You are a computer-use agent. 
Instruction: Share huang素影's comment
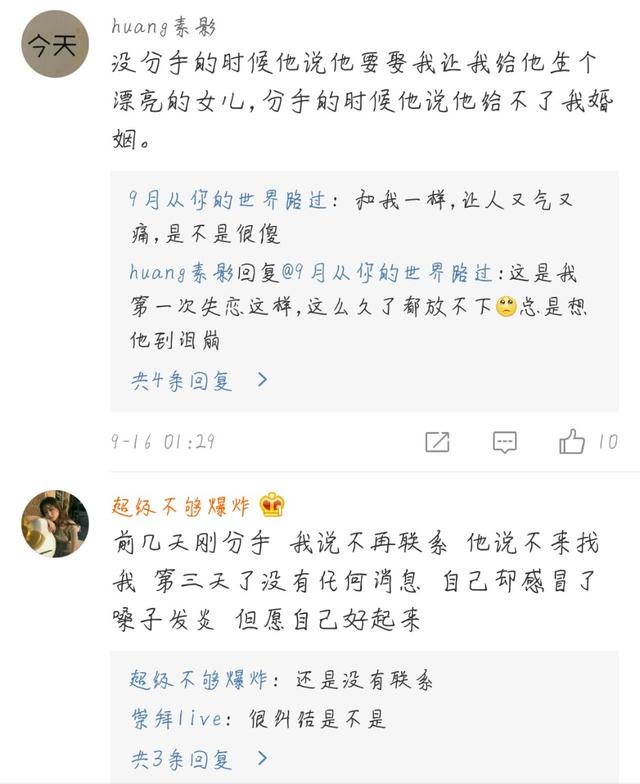pos(437,442)
